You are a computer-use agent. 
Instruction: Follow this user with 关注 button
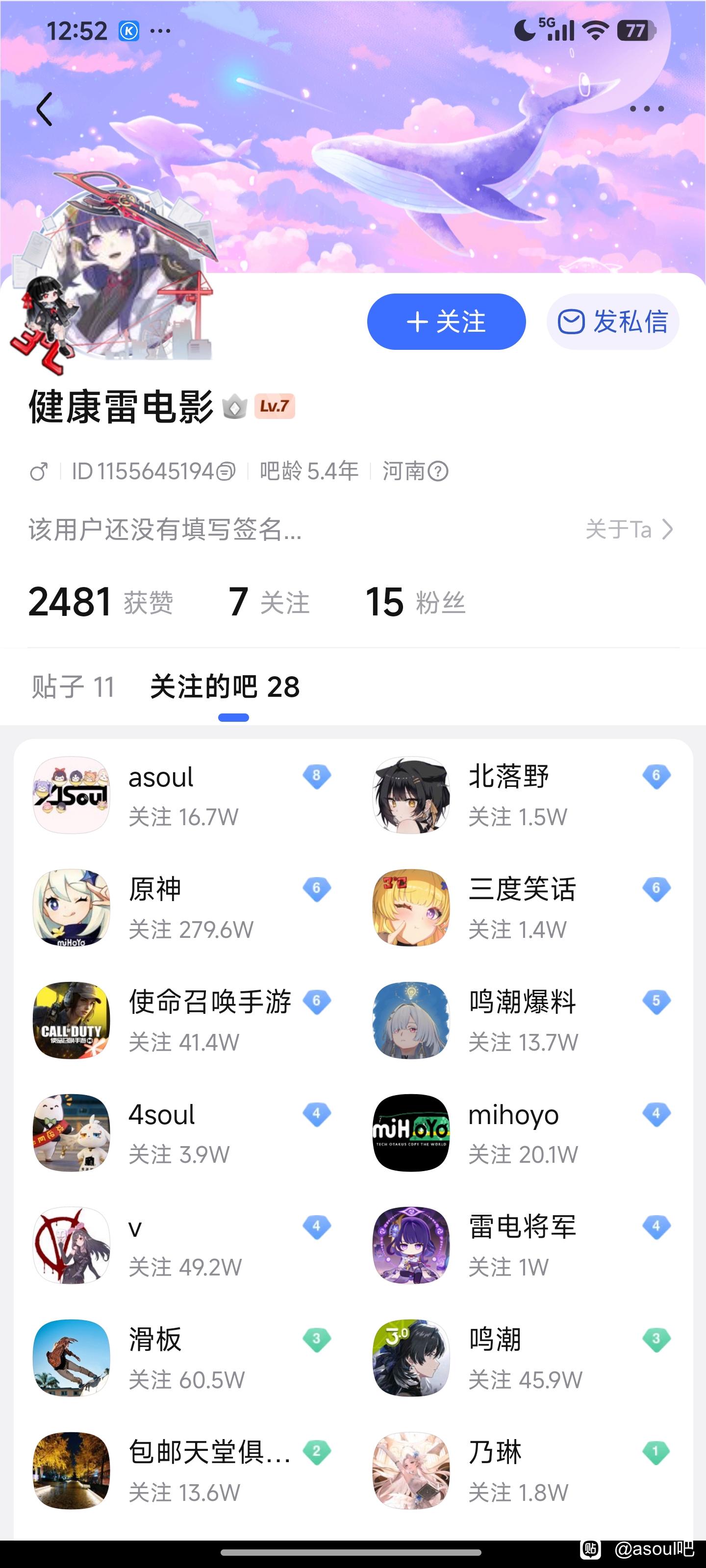coord(446,321)
